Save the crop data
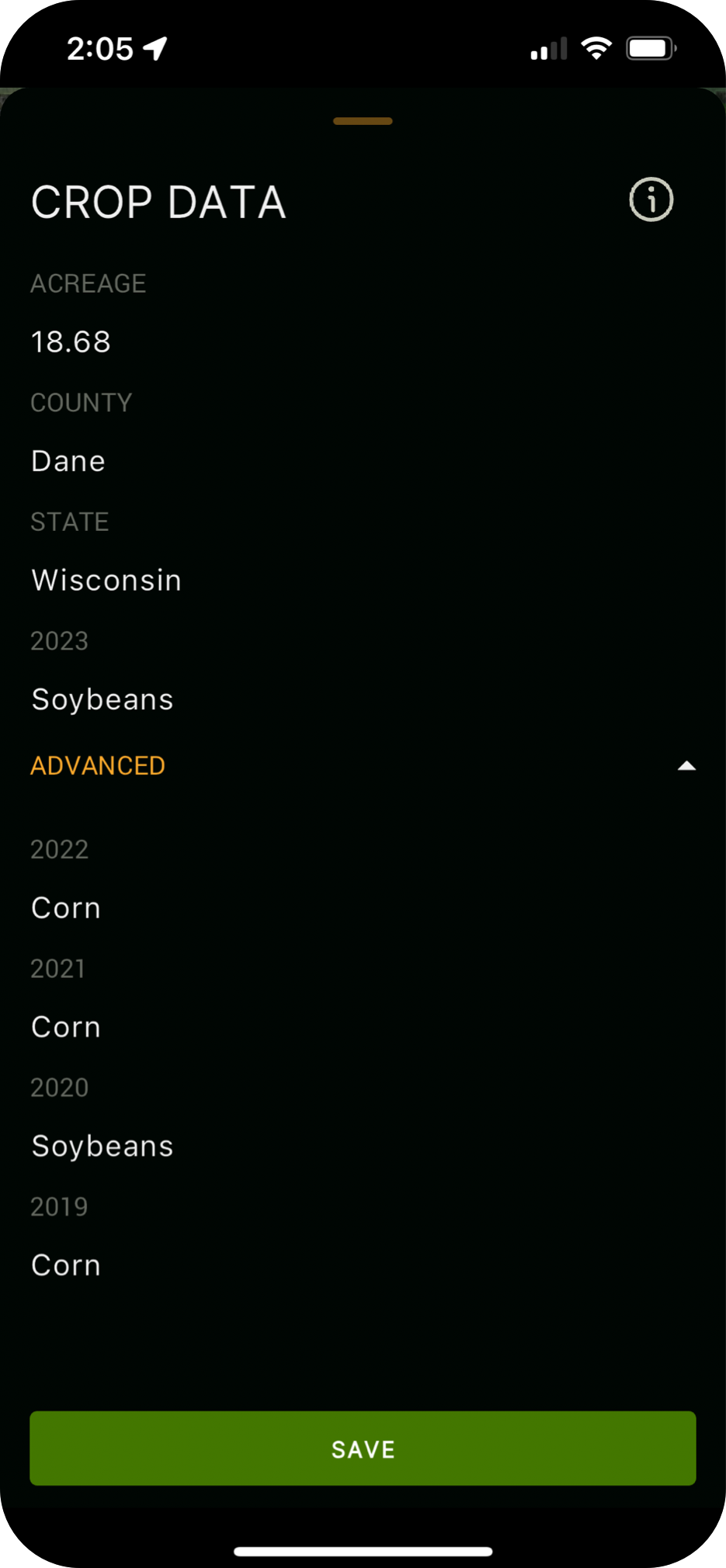The height and width of the screenshot is (1568, 726). tap(363, 1448)
